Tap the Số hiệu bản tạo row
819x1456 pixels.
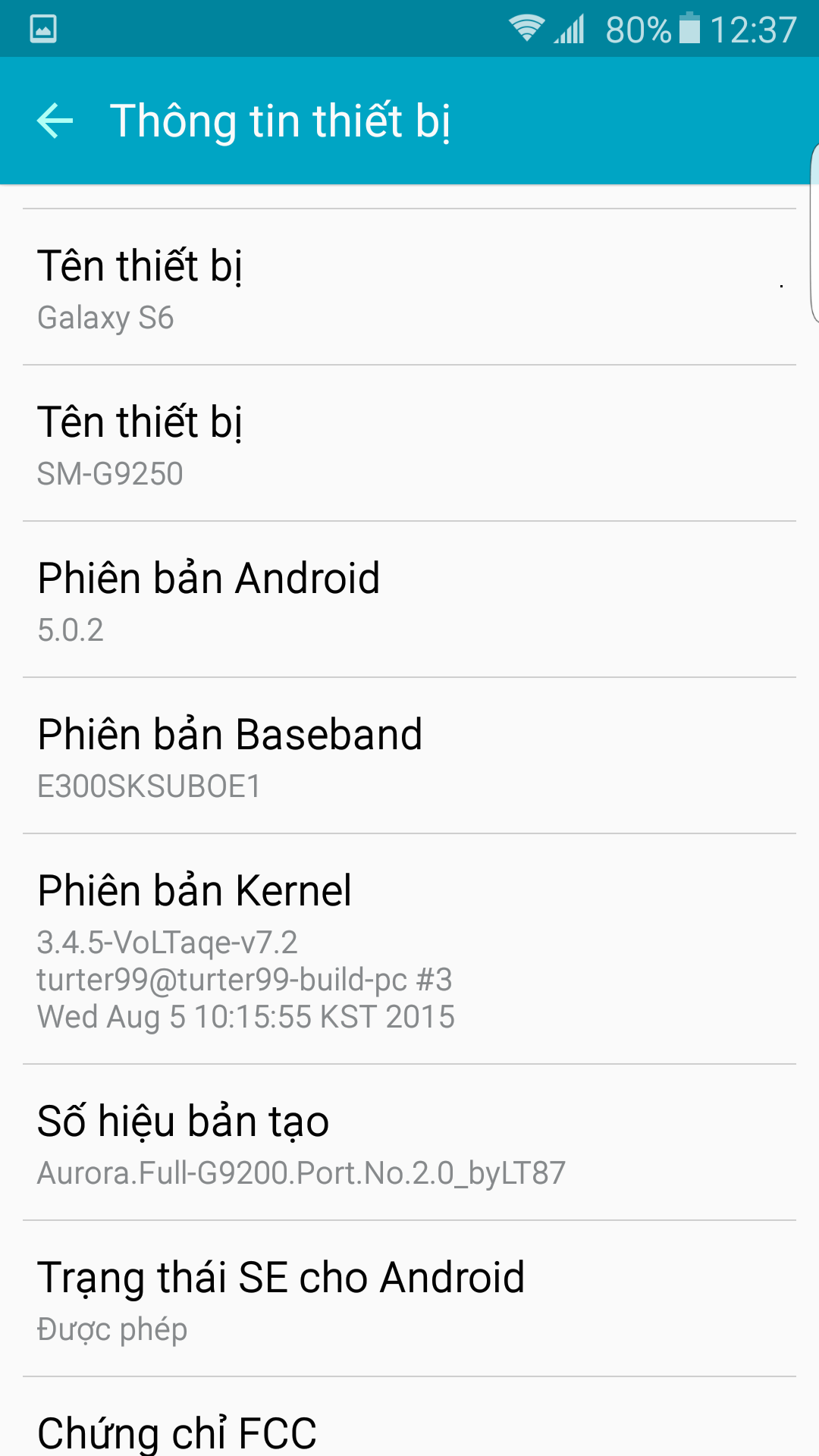coord(409,1143)
